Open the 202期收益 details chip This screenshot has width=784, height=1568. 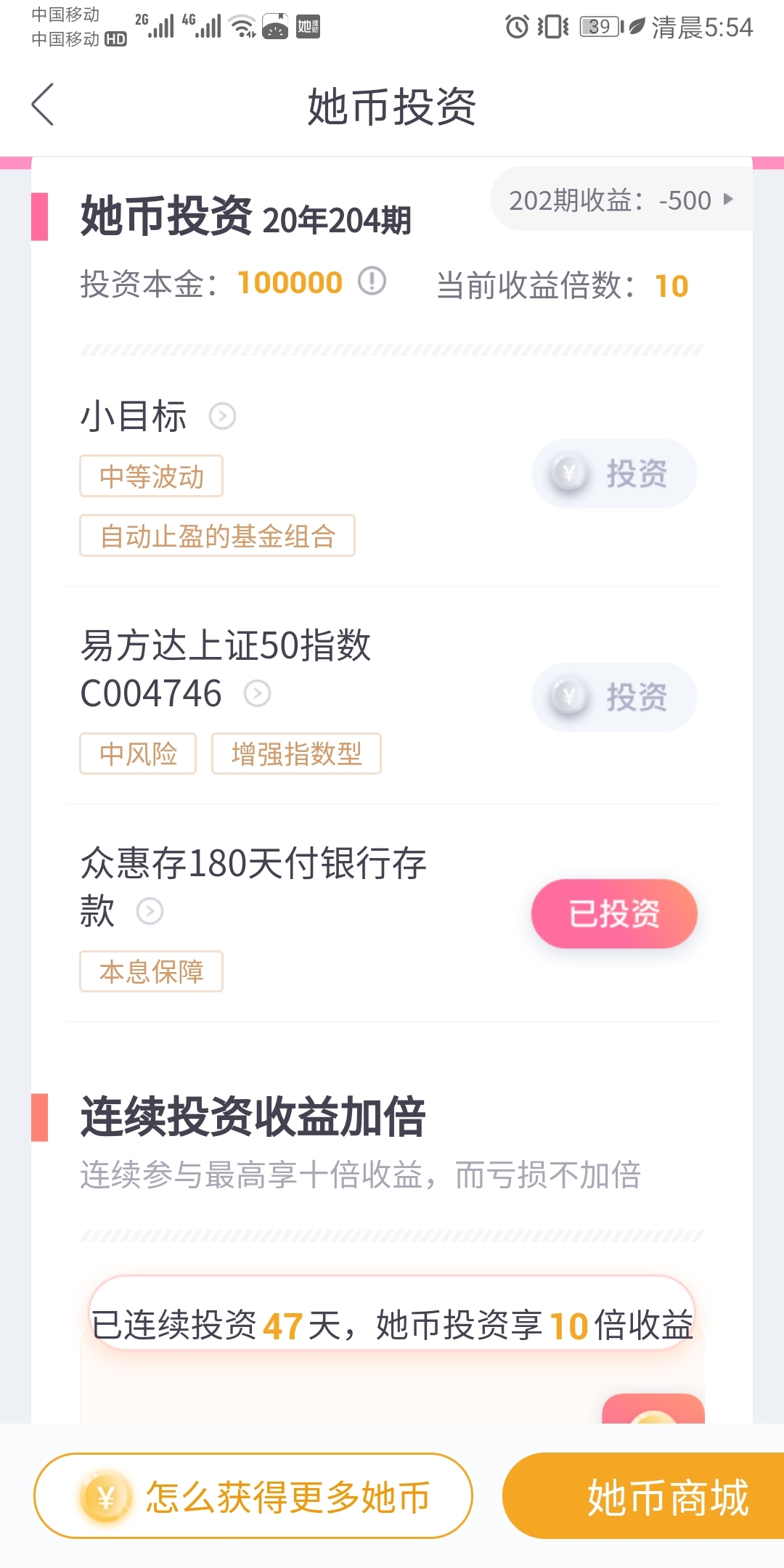click(621, 200)
